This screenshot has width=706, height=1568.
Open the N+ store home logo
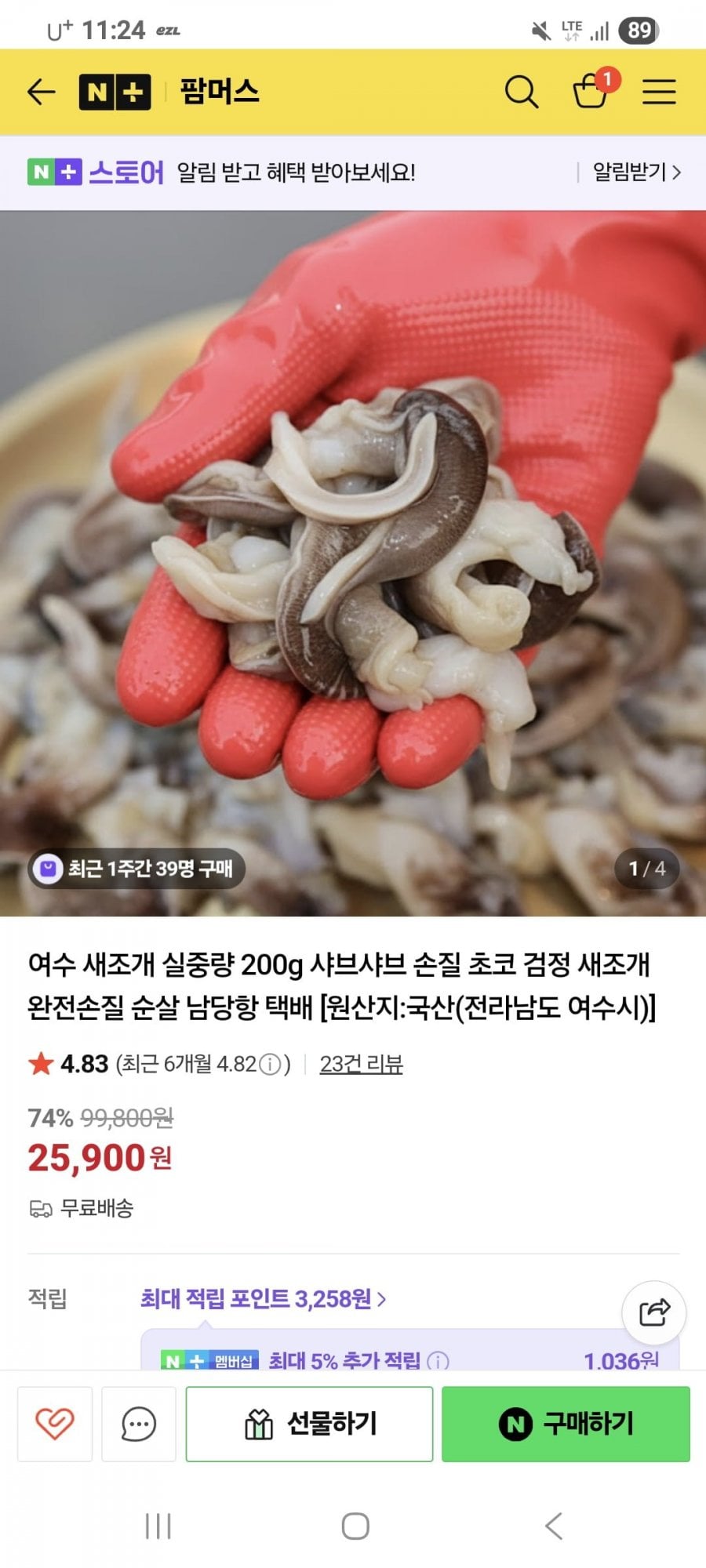[x=115, y=92]
